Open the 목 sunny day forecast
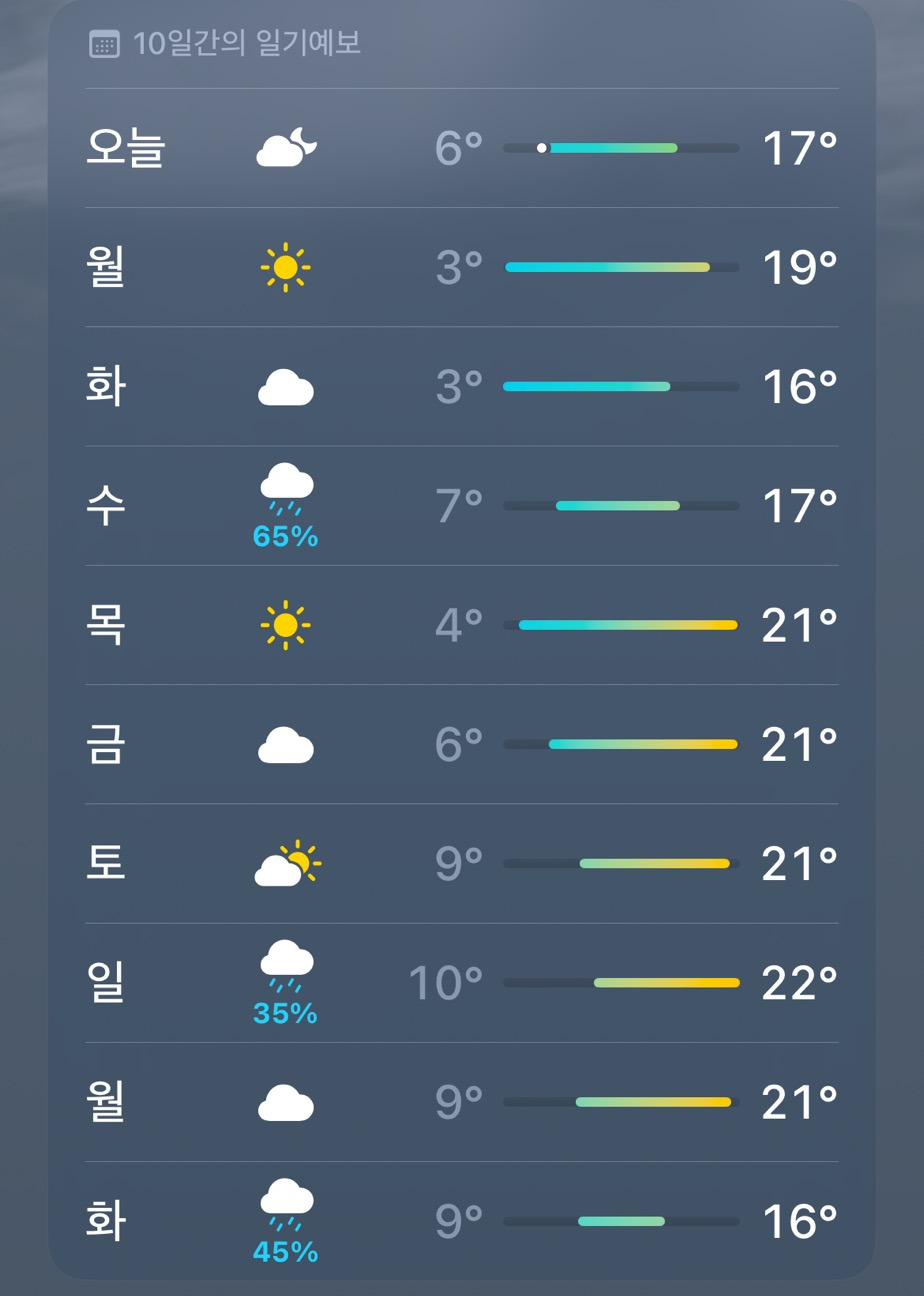Screen dimensions: 924x1296 [x=461, y=625]
